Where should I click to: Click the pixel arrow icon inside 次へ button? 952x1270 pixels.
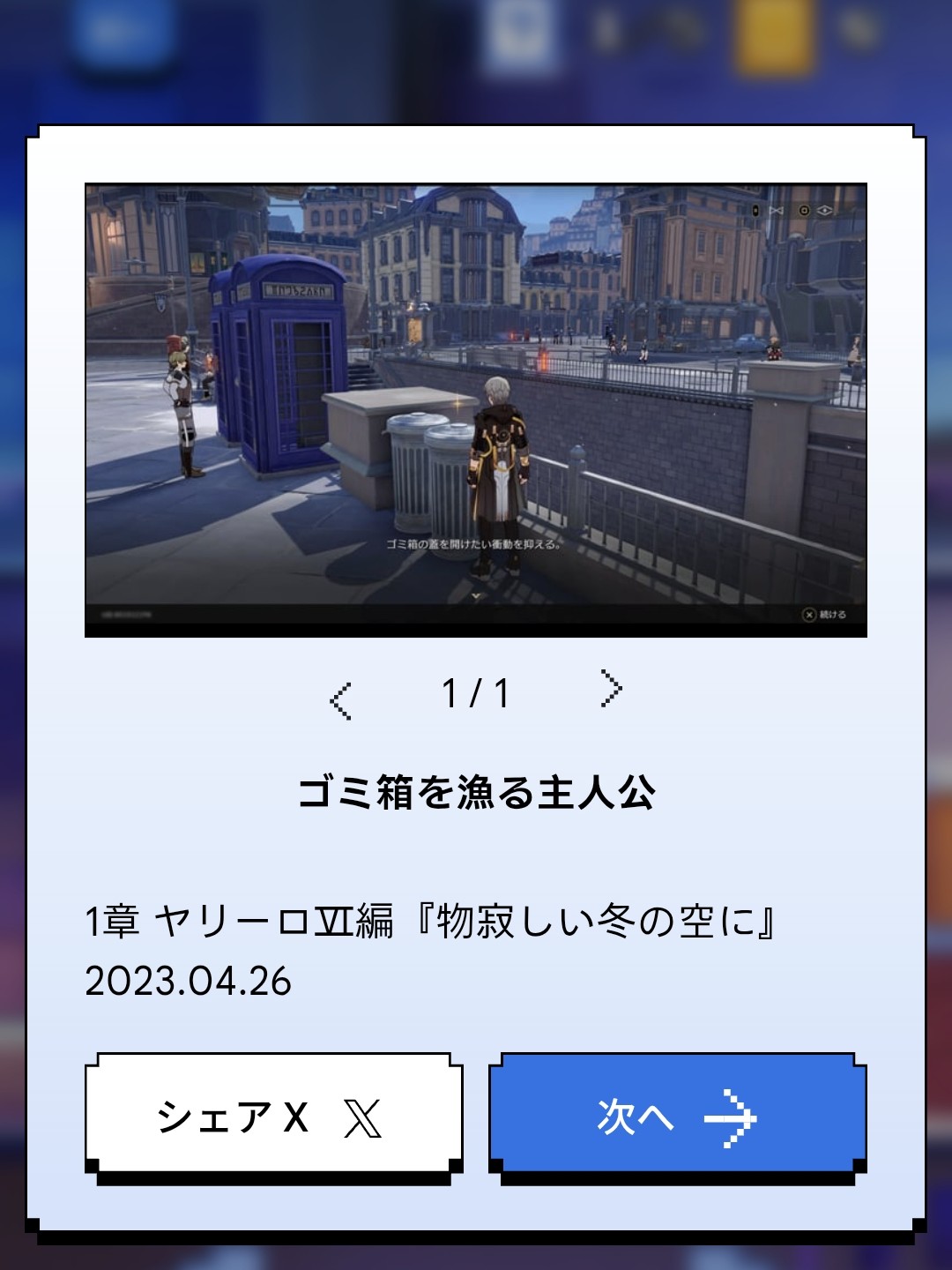732,1118
